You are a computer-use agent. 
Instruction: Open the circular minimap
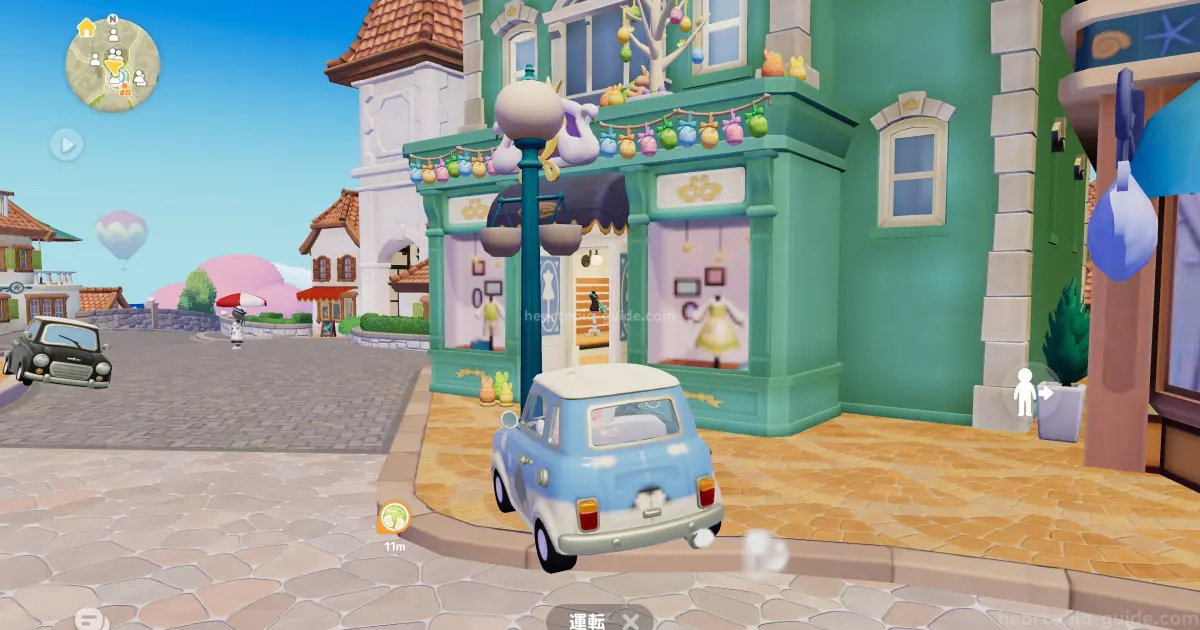(x=113, y=65)
